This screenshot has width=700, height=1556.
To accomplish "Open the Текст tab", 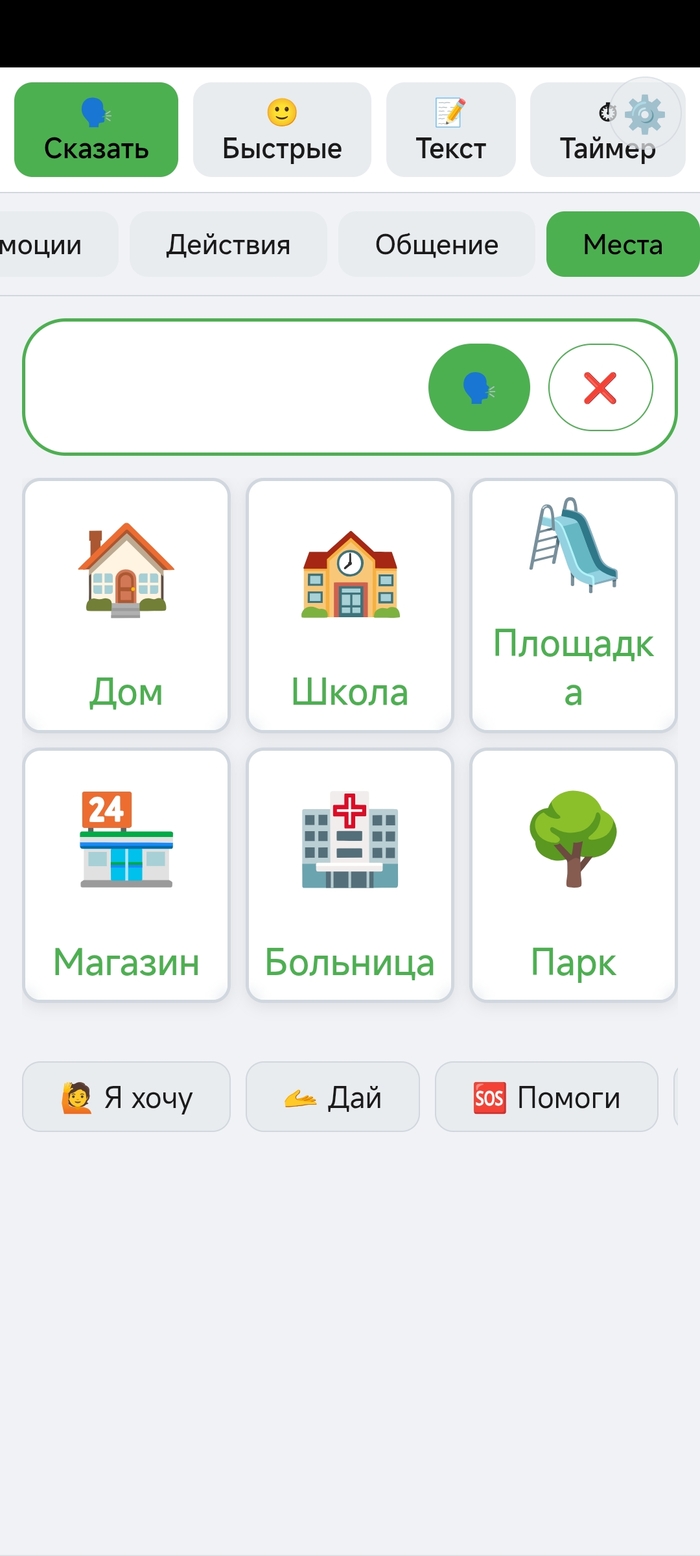I will click(x=451, y=130).
